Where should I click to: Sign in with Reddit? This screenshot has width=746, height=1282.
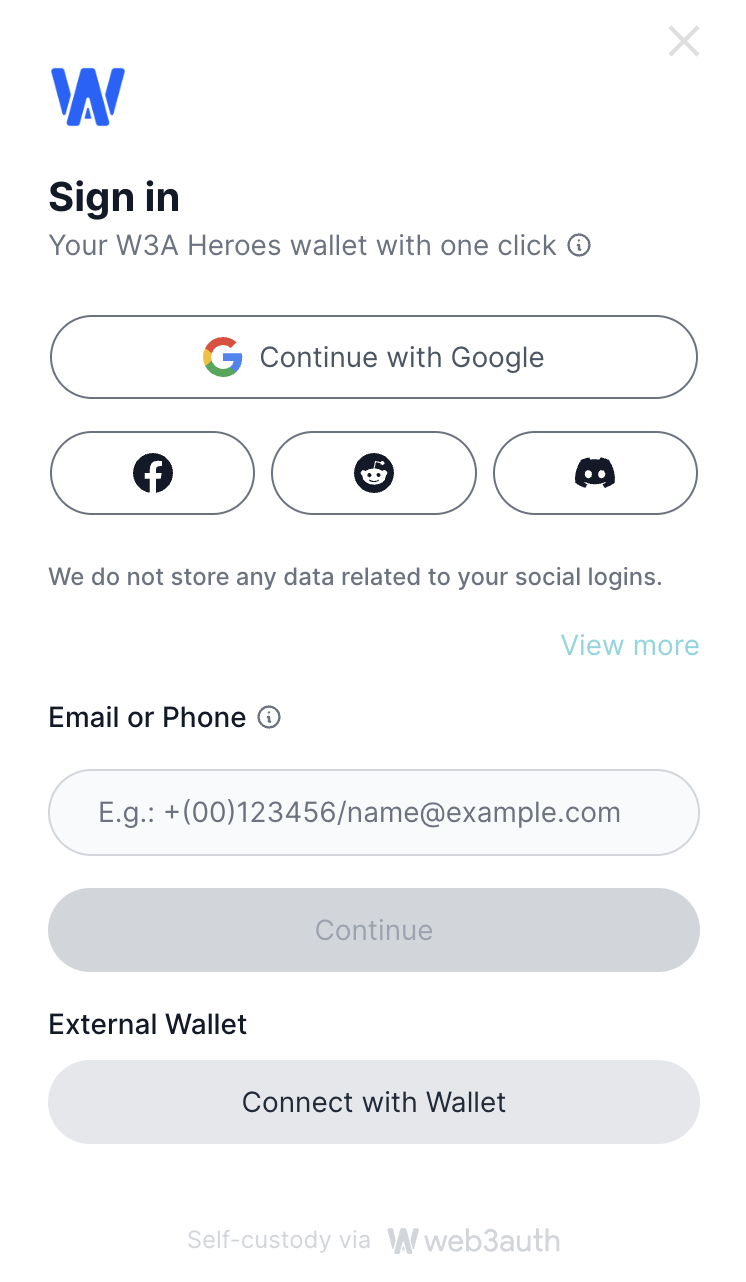(374, 473)
